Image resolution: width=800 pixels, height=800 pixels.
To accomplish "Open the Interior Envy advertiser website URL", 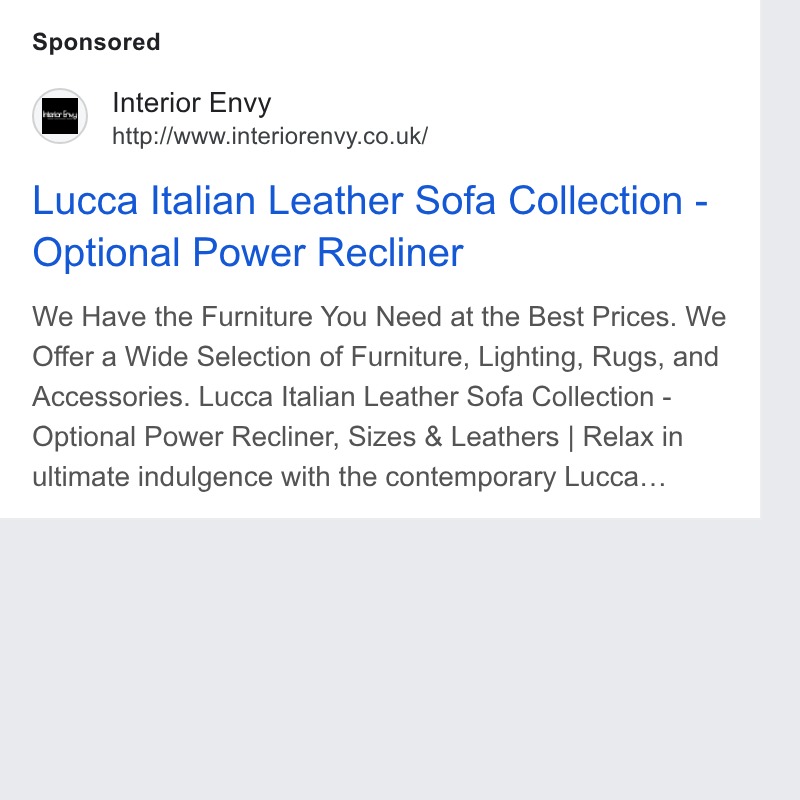I will point(270,136).
